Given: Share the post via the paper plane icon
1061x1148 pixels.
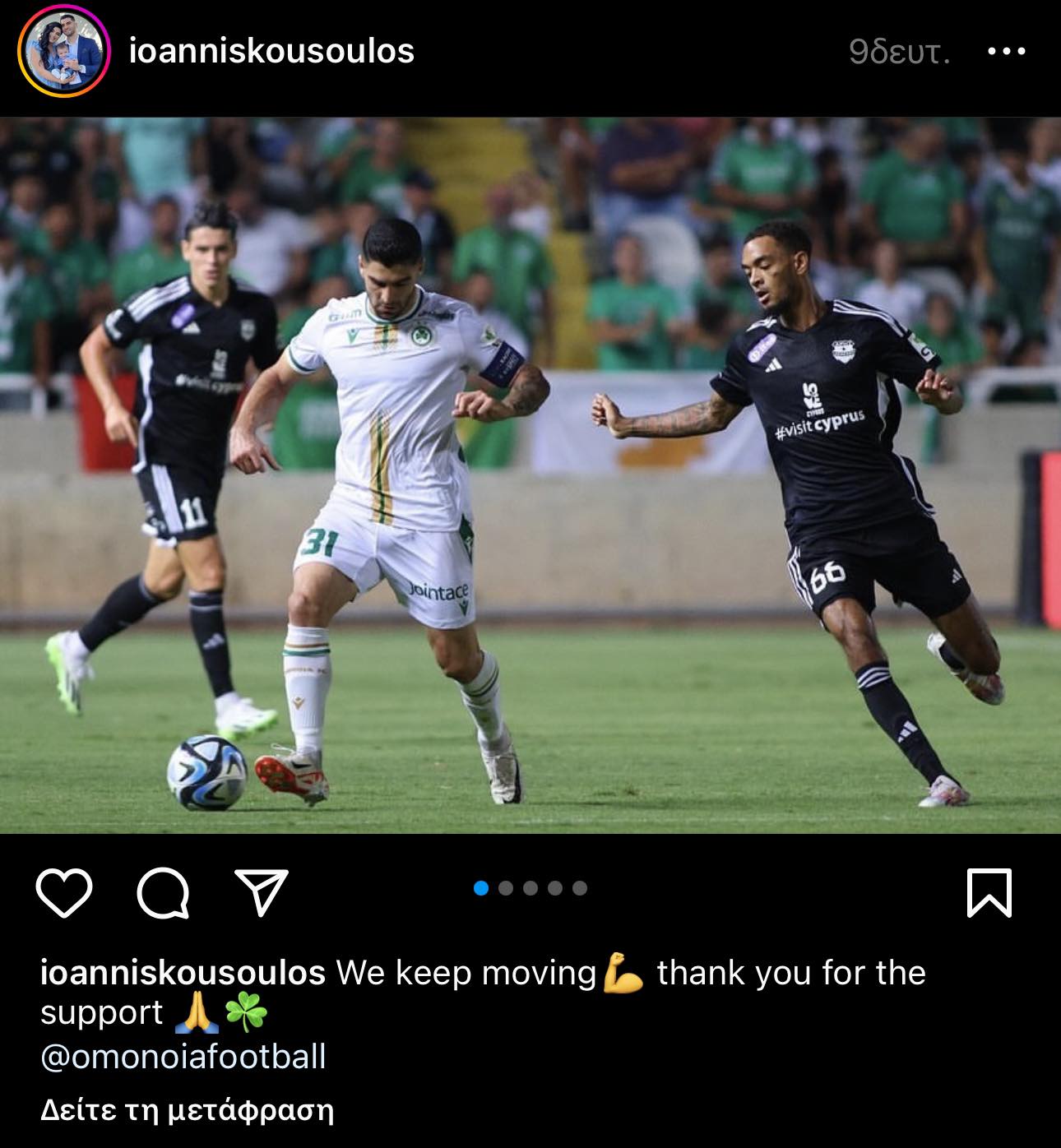Looking at the screenshot, I should pos(262,892).
